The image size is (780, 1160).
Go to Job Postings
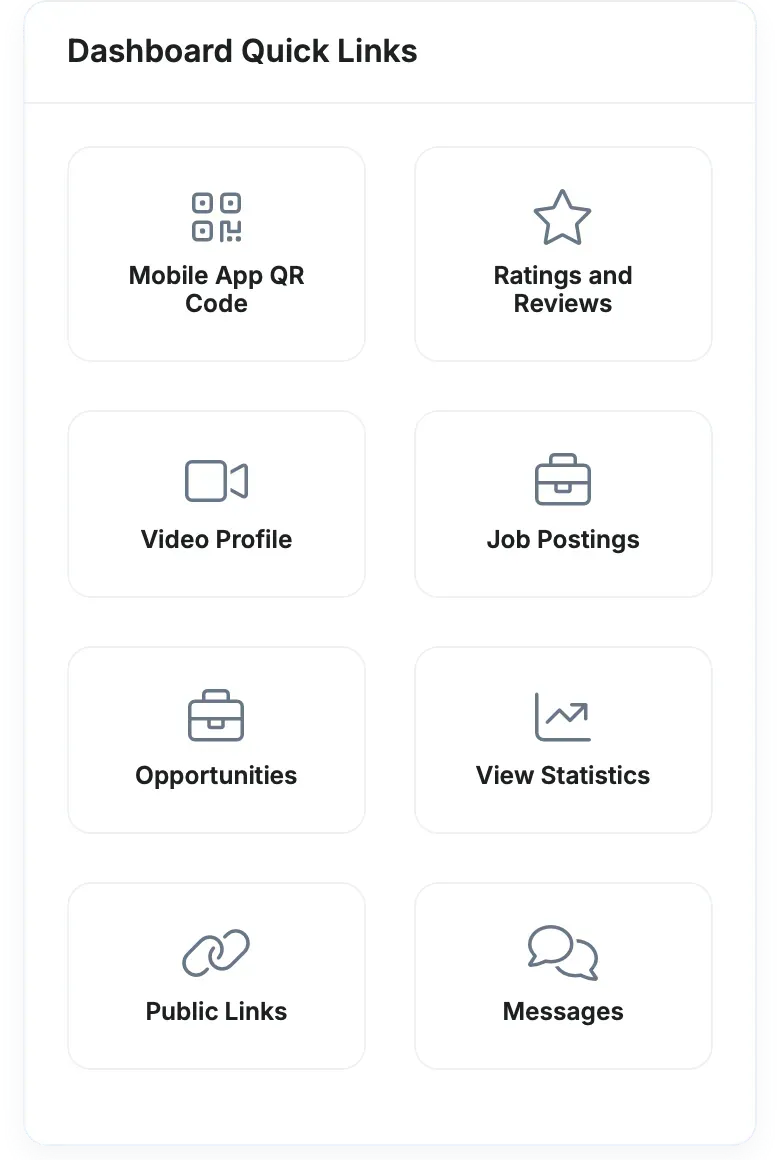(x=563, y=503)
